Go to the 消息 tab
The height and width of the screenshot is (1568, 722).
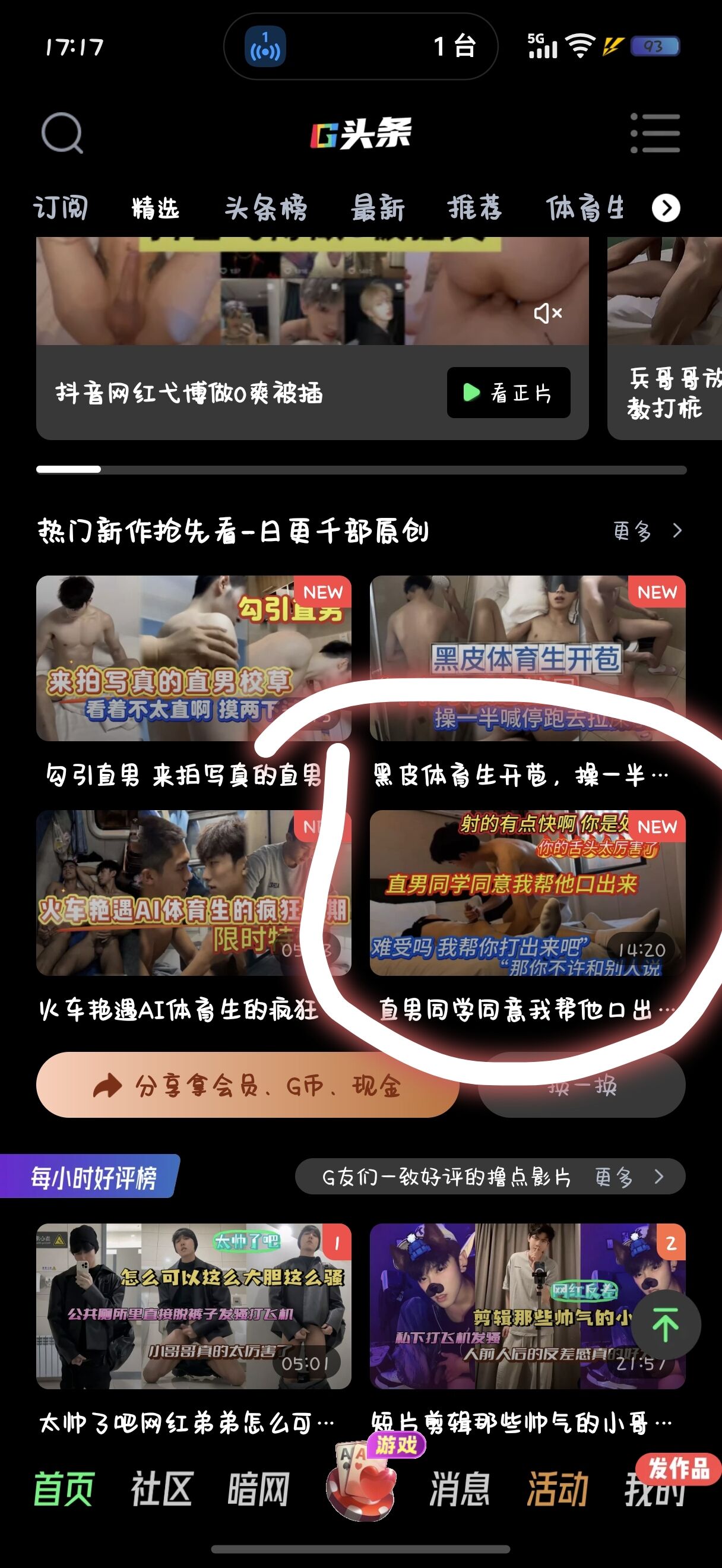click(x=459, y=1490)
